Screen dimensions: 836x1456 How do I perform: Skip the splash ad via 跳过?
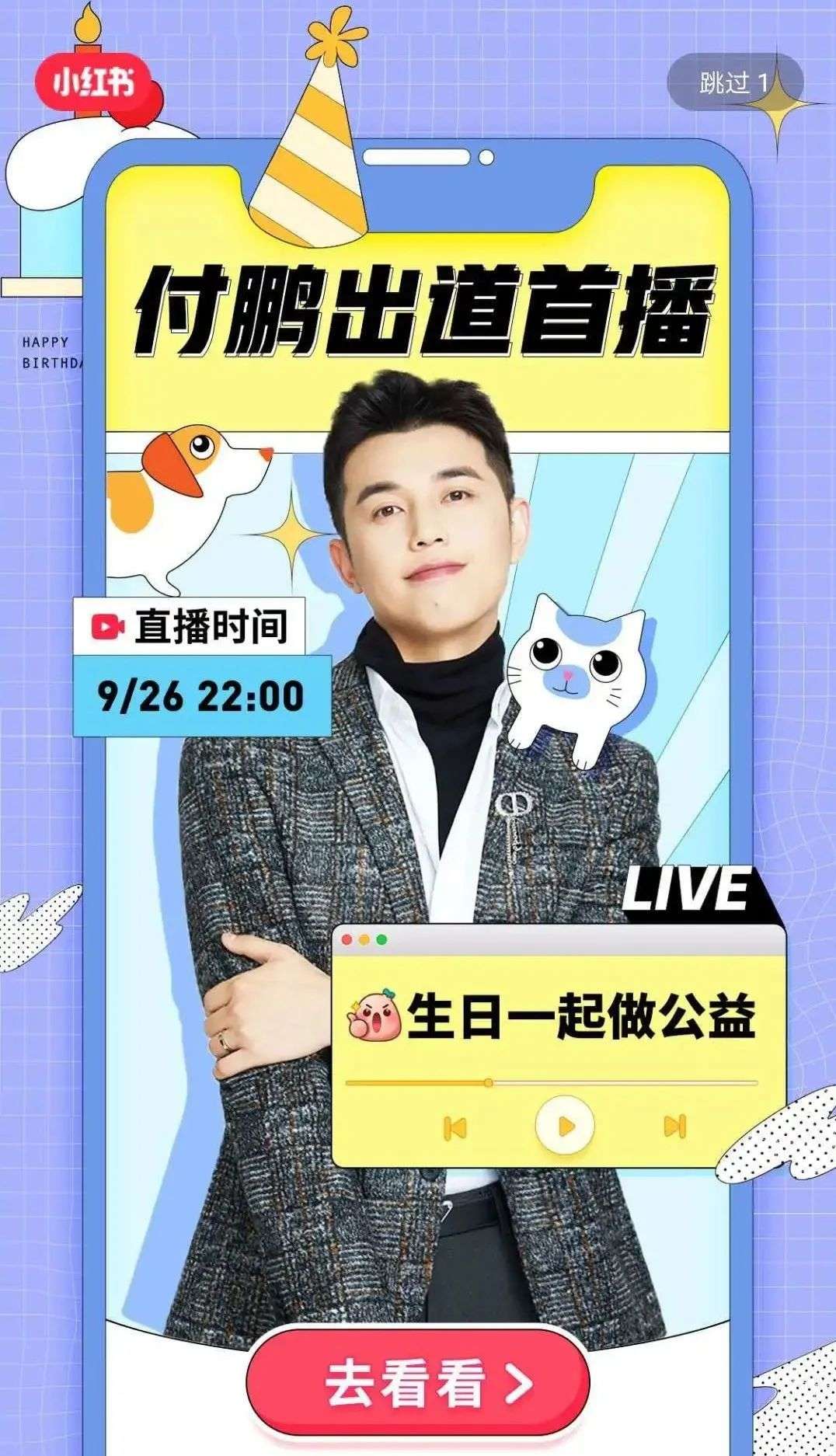pyautogui.click(x=733, y=83)
